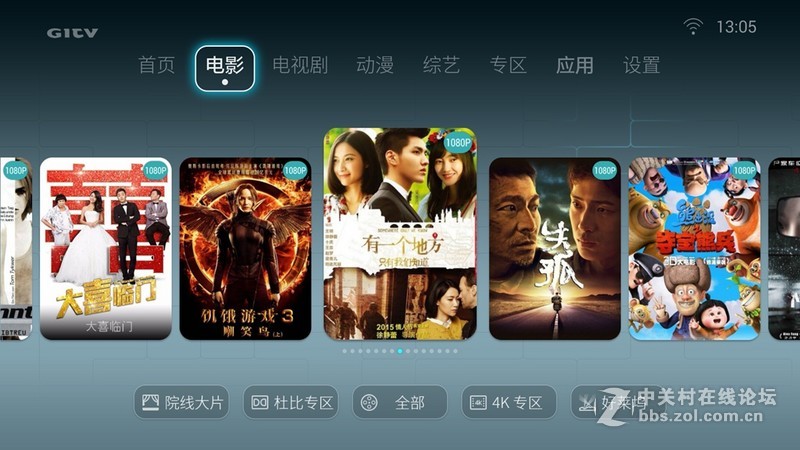The image size is (800, 450).
Task: Open the 4K专区 section
Action: click(508, 402)
